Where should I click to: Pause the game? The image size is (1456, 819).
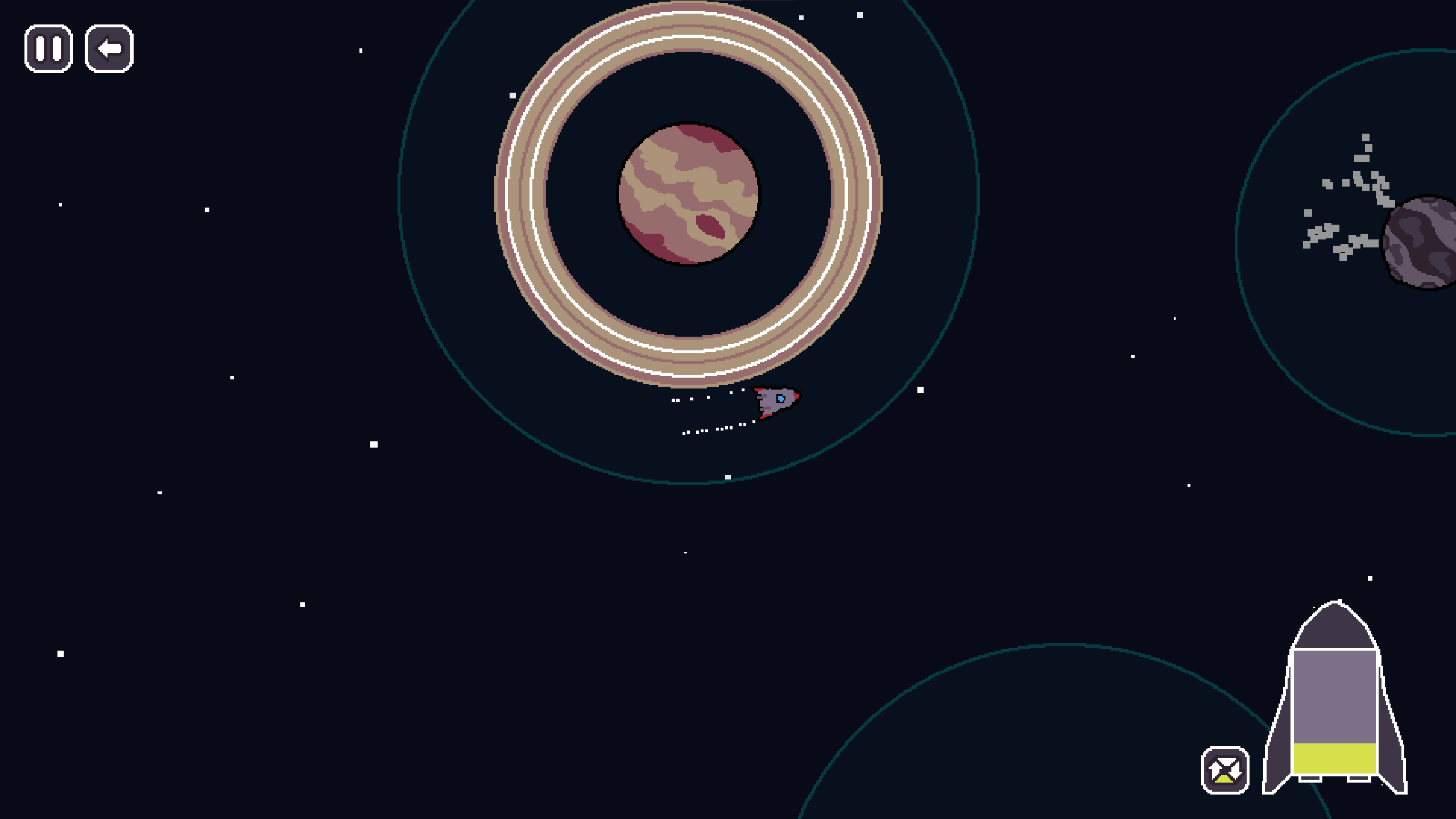48,48
